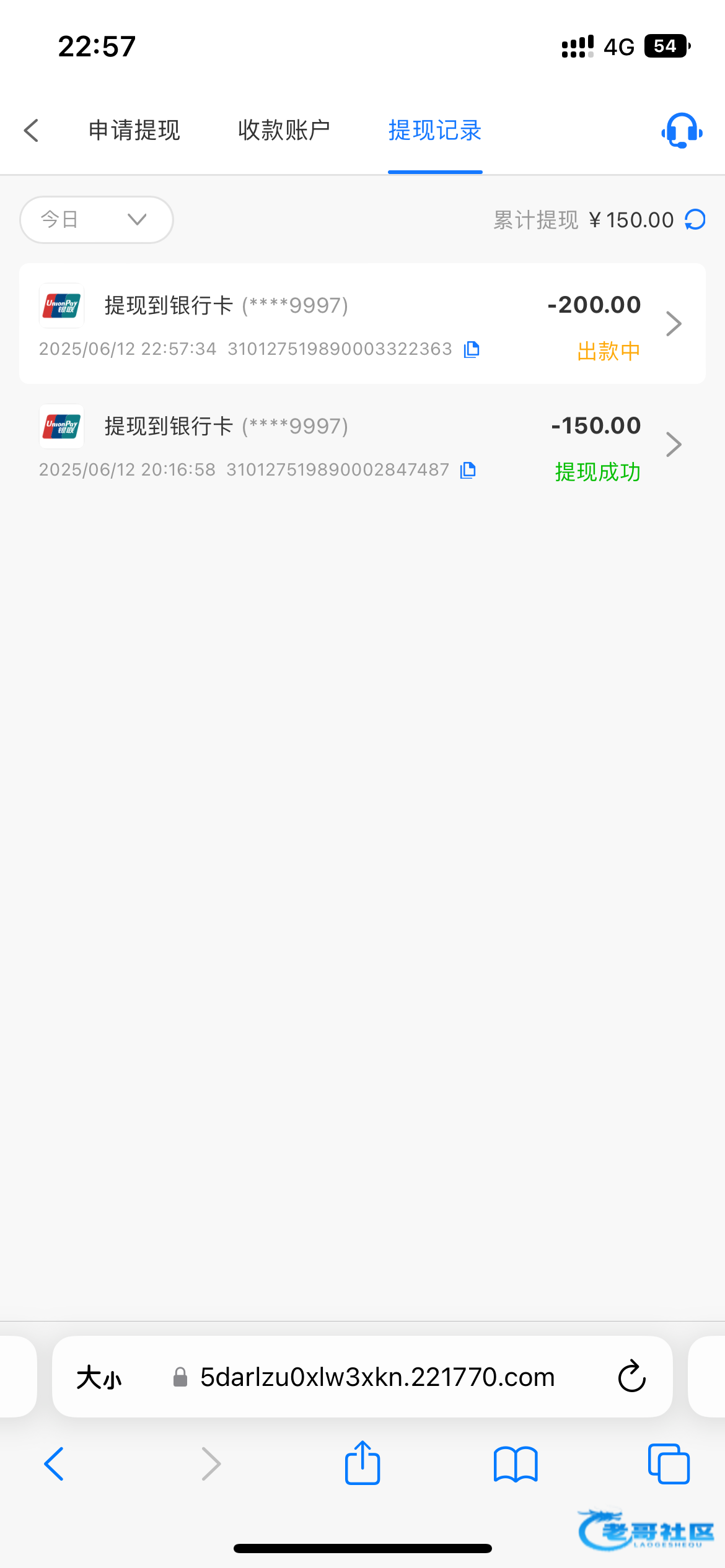725x1568 pixels.
Task: Share this page from Safari toolbar
Action: pyautogui.click(x=362, y=1463)
